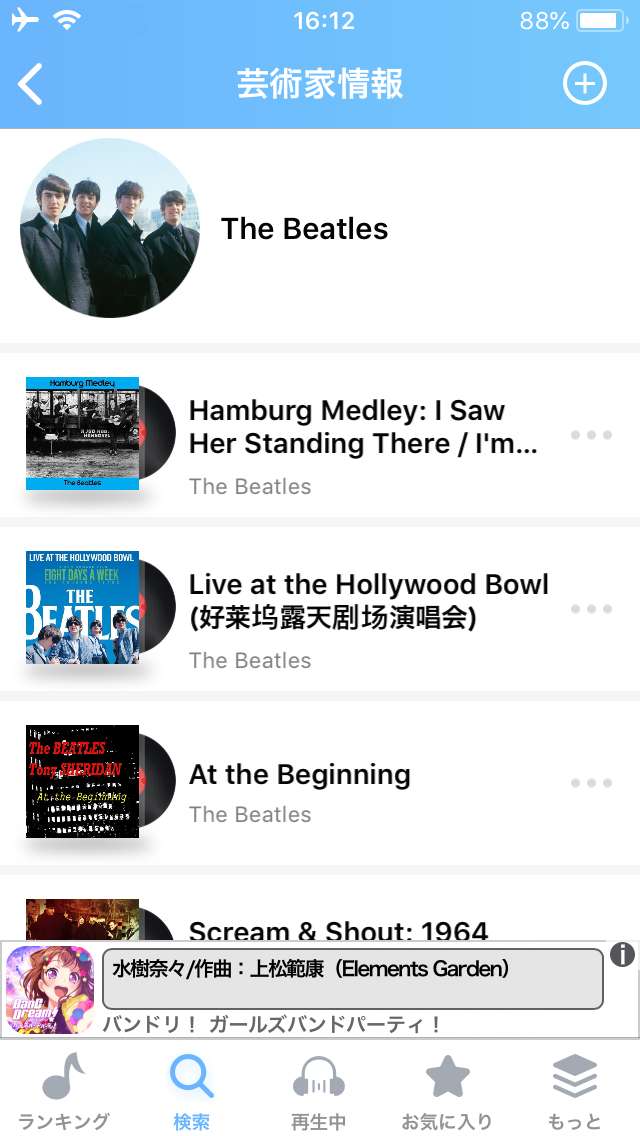
Task: Go back using the top-left arrow
Action: (x=31, y=84)
